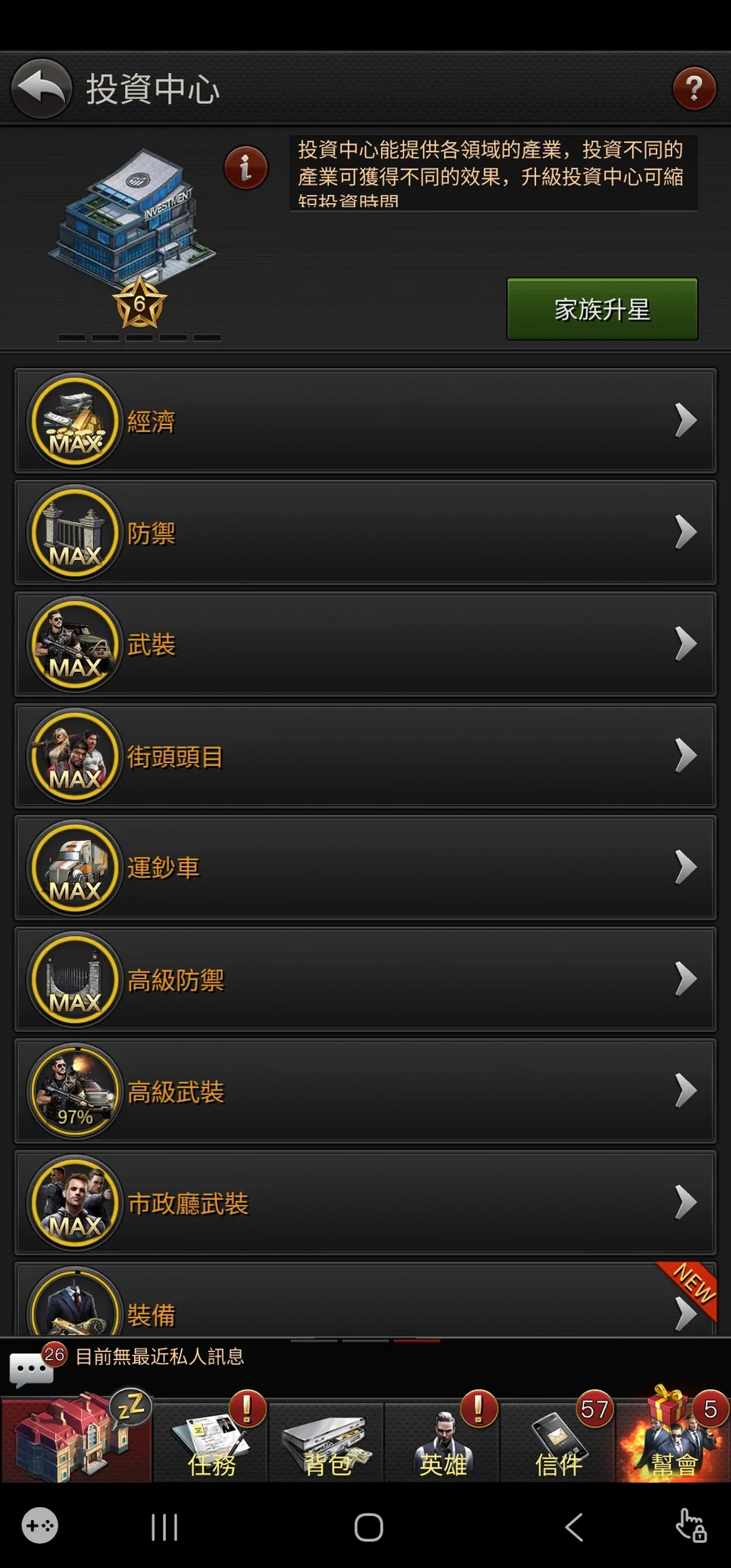Open the 經濟 investment category

[x=365, y=421]
